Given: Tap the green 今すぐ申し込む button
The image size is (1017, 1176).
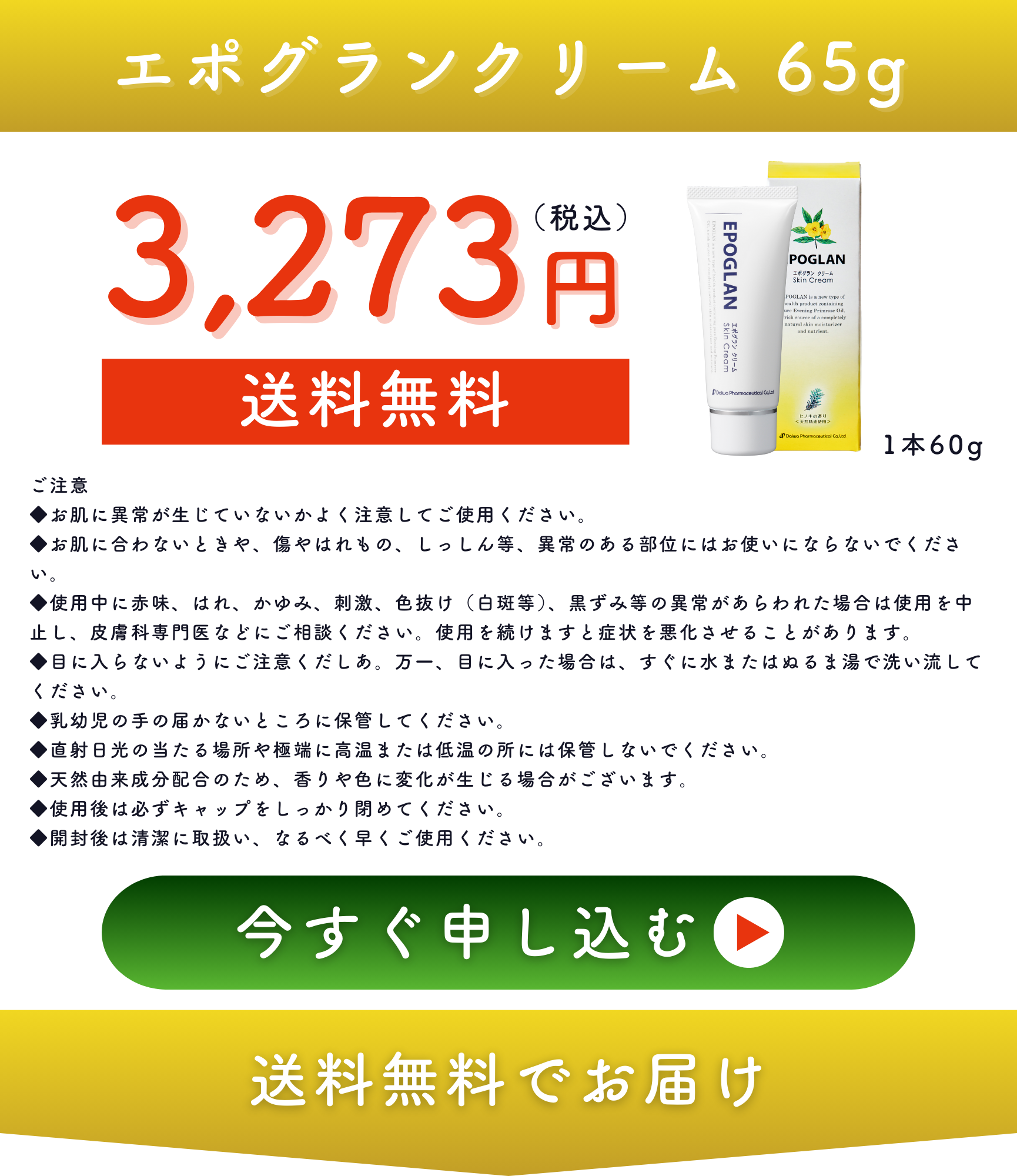Looking at the screenshot, I should 508,932.
